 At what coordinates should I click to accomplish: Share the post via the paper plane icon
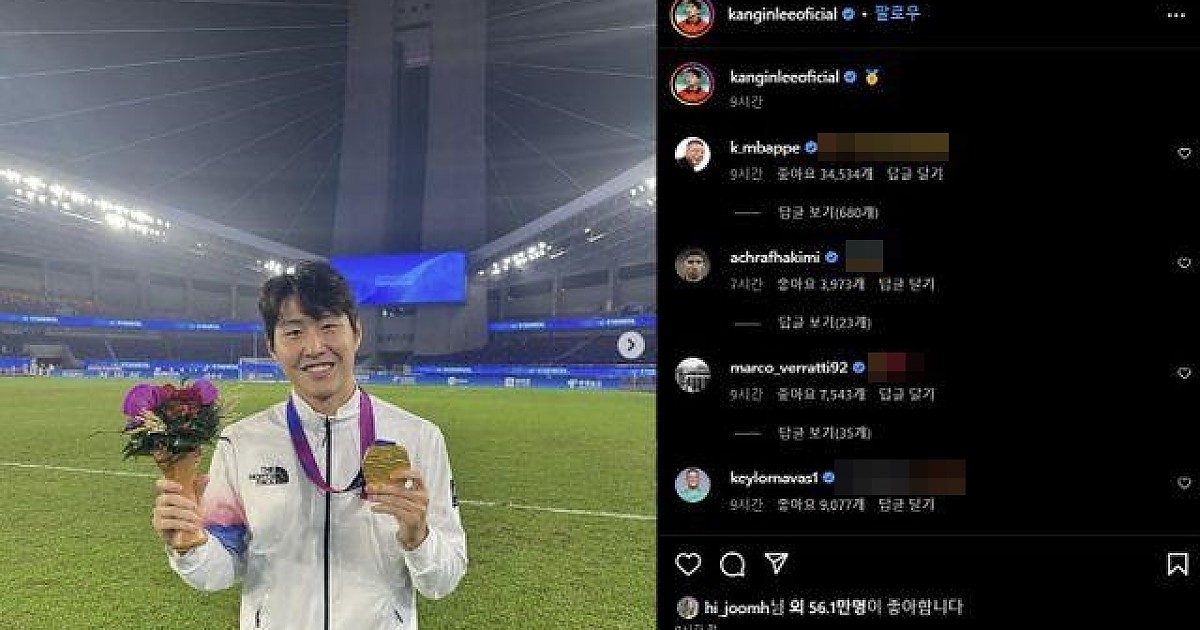point(777,563)
